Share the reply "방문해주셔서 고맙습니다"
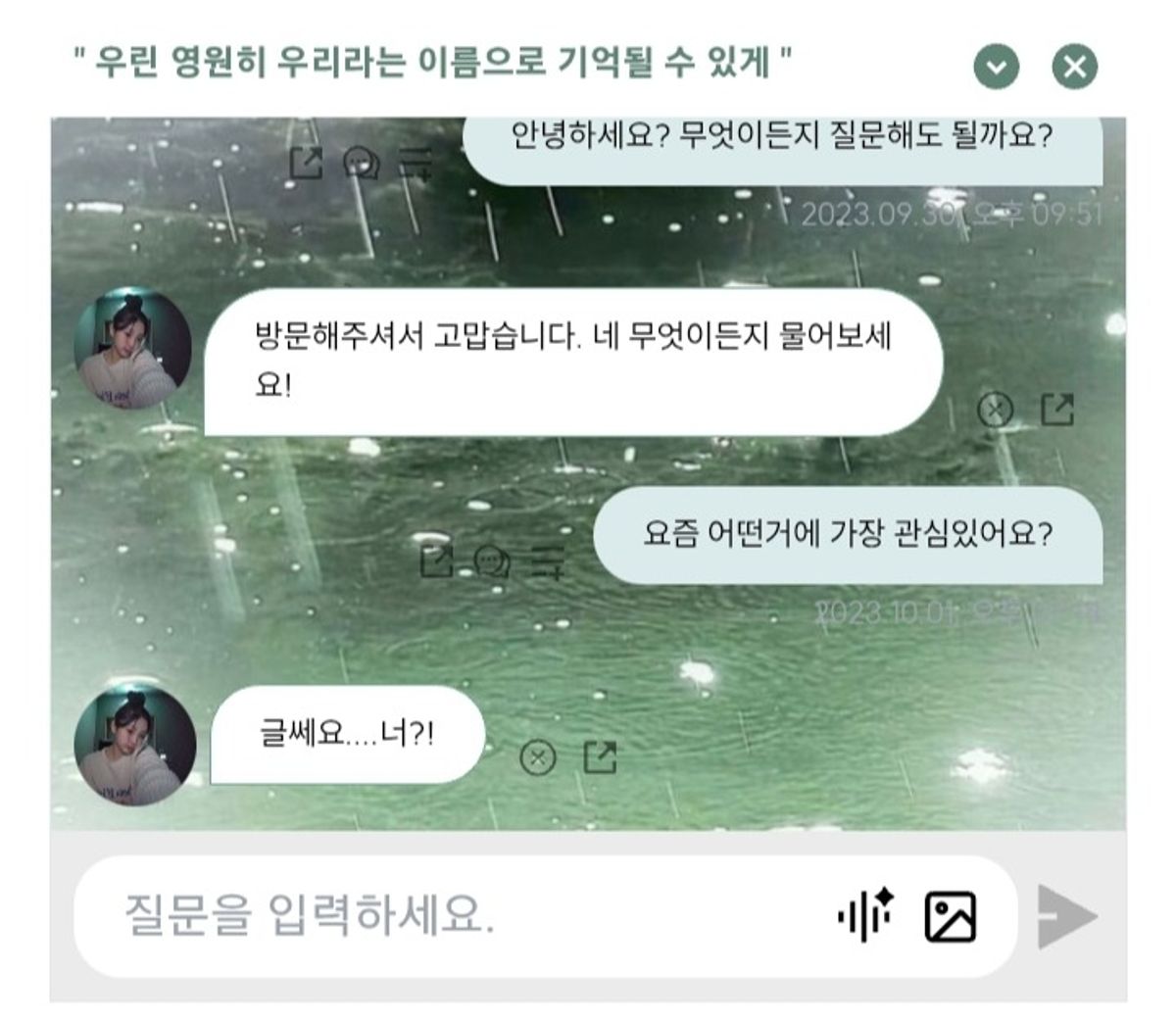This screenshot has height=1021, width=1176. point(1056,409)
